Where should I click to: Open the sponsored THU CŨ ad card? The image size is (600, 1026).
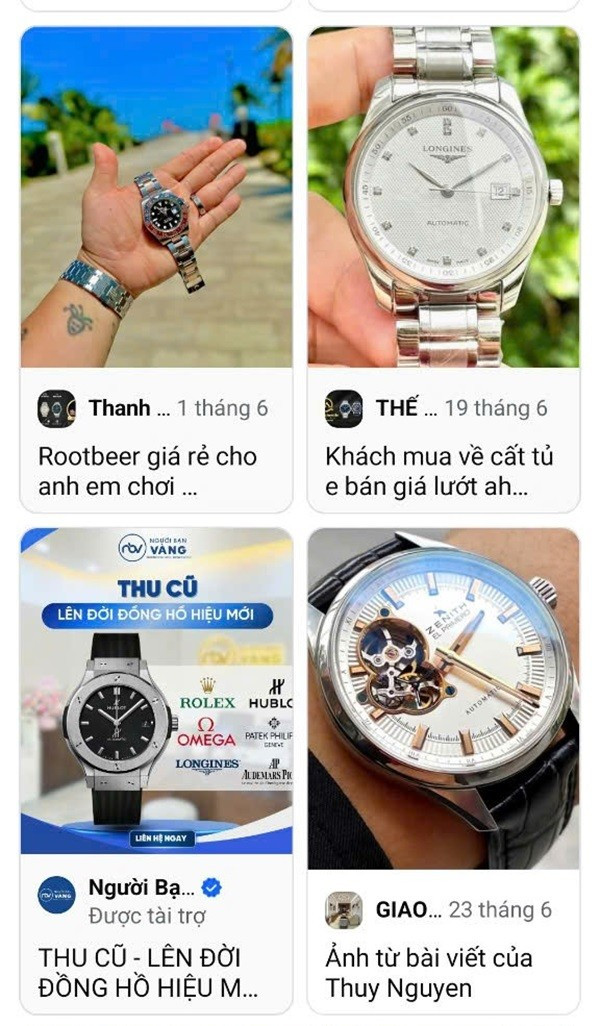coord(156,690)
